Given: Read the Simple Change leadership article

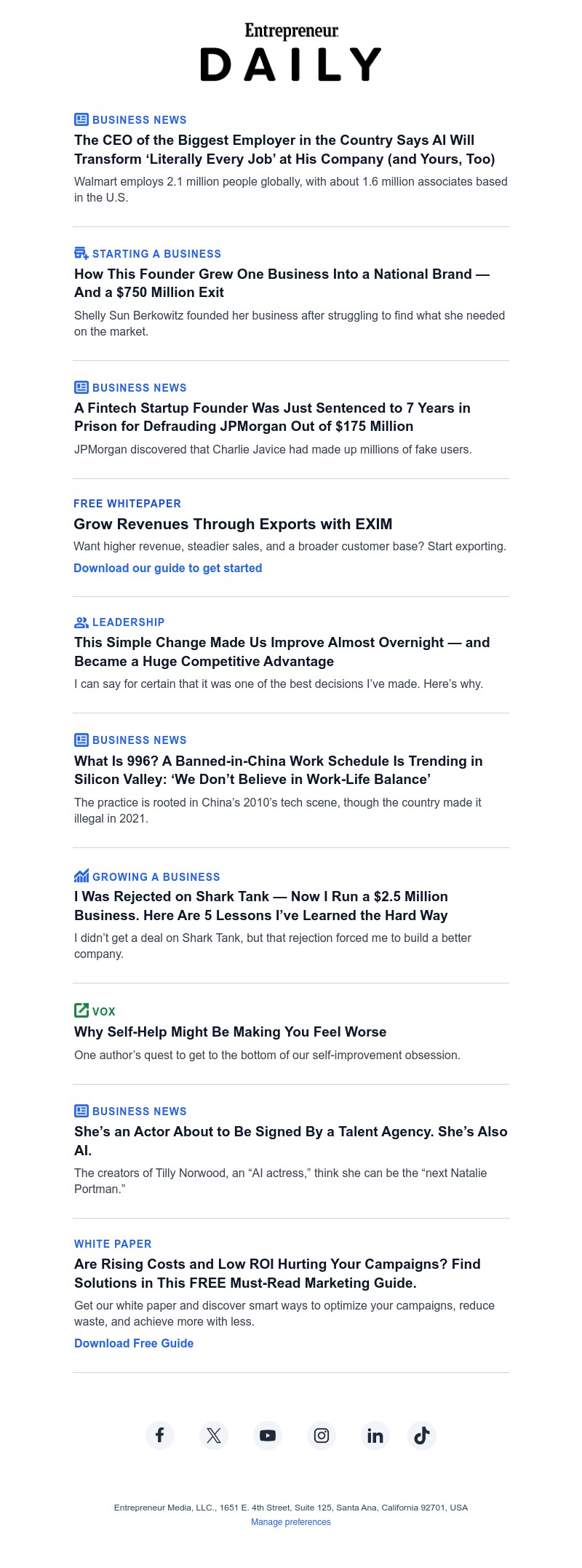Looking at the screenshot, I should (x=282, y=652).
